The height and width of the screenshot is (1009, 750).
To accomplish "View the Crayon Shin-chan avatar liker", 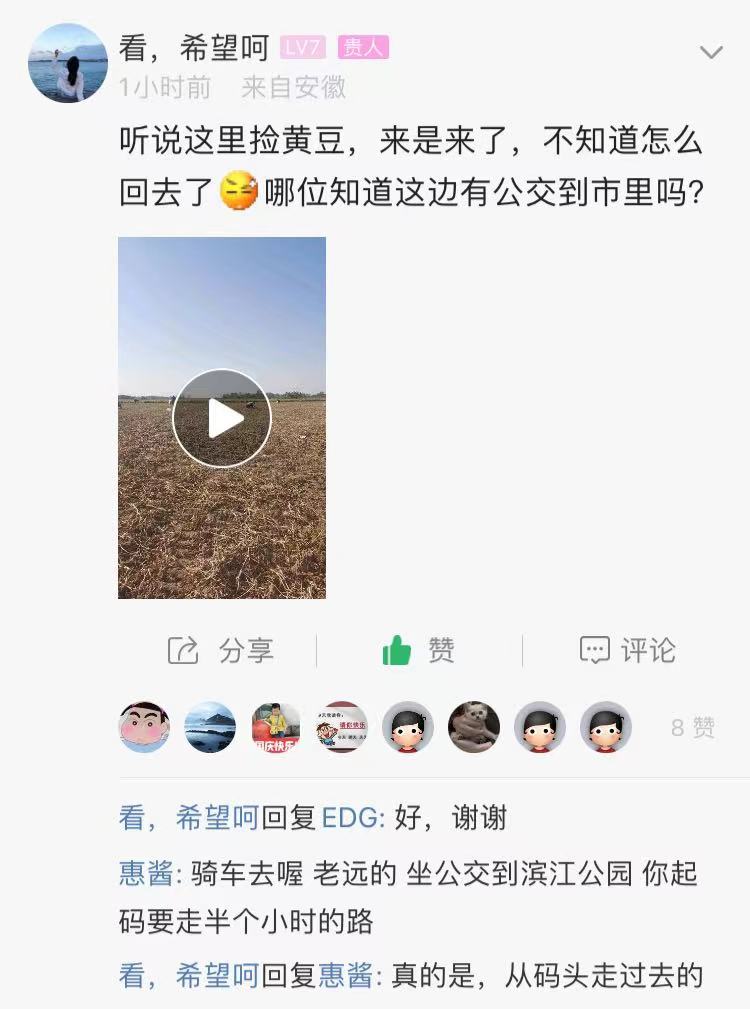I will coord(144,727).
